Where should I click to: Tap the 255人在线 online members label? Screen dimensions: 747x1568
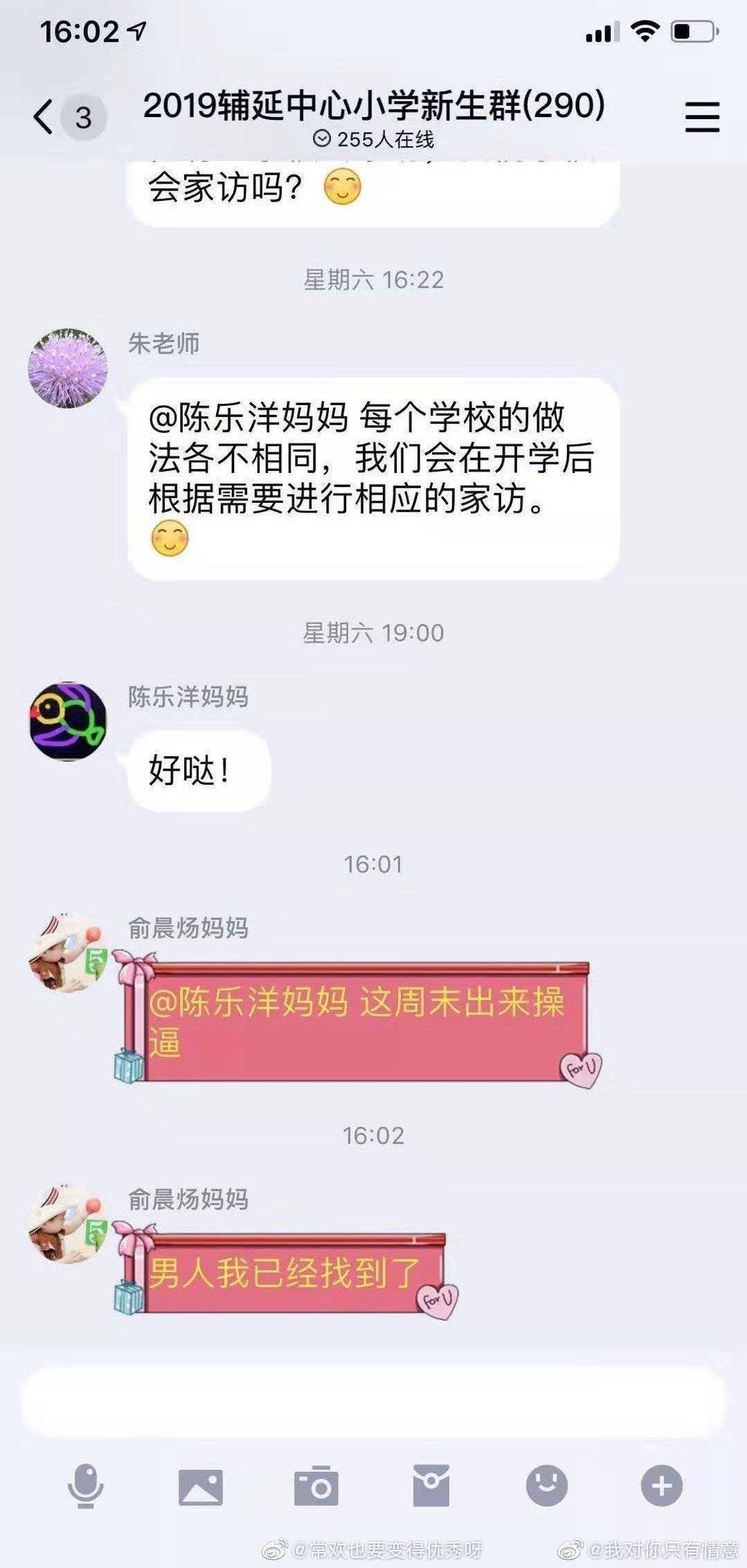pos(374,141)
